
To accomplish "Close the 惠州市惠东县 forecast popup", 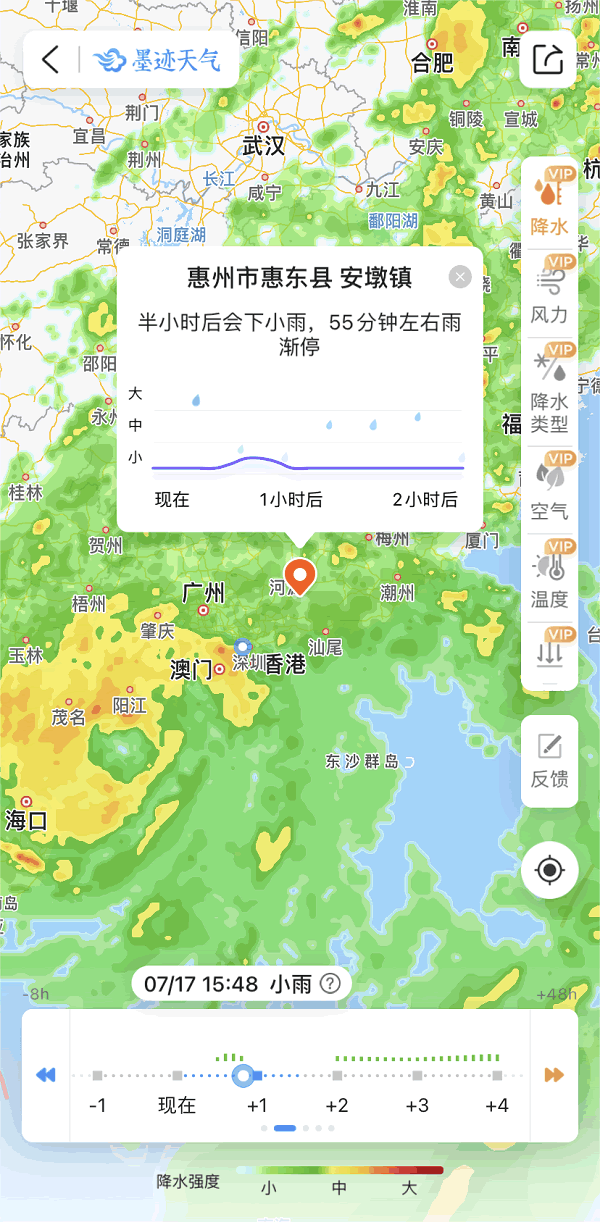I will pos(459,277).
